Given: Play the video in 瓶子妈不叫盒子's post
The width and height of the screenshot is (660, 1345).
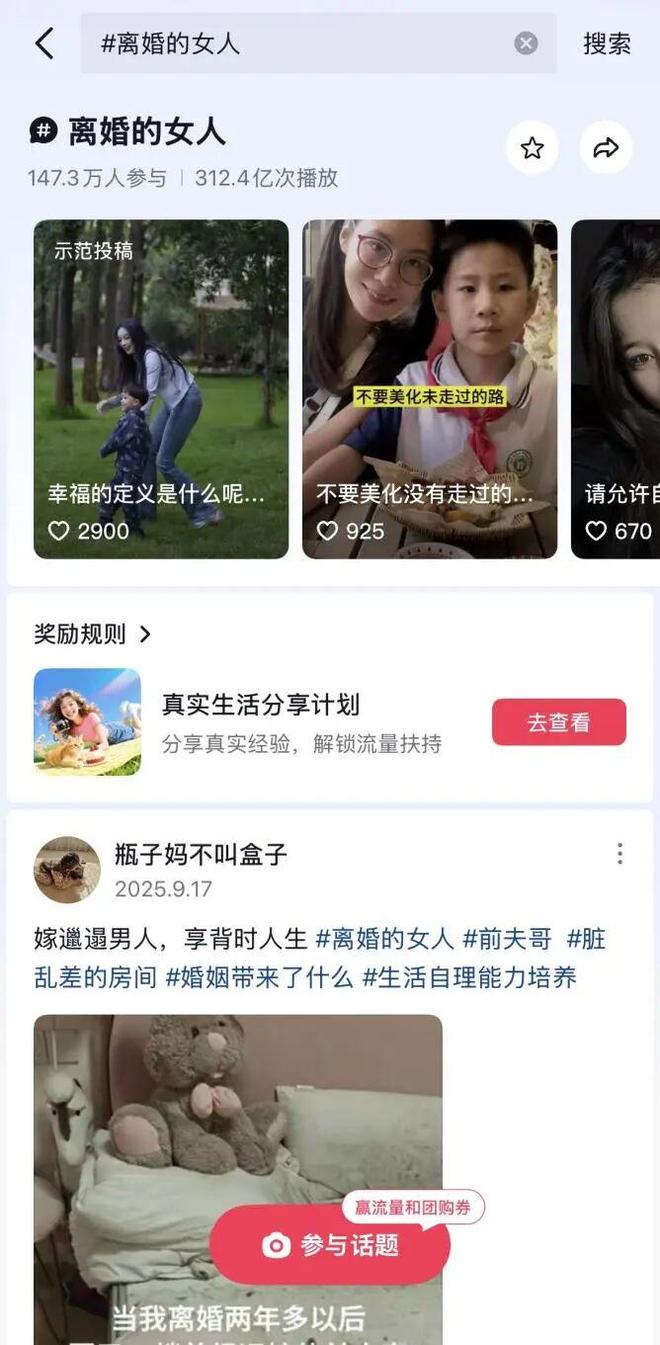Looking at the screenshot, I should (238, 1120).
